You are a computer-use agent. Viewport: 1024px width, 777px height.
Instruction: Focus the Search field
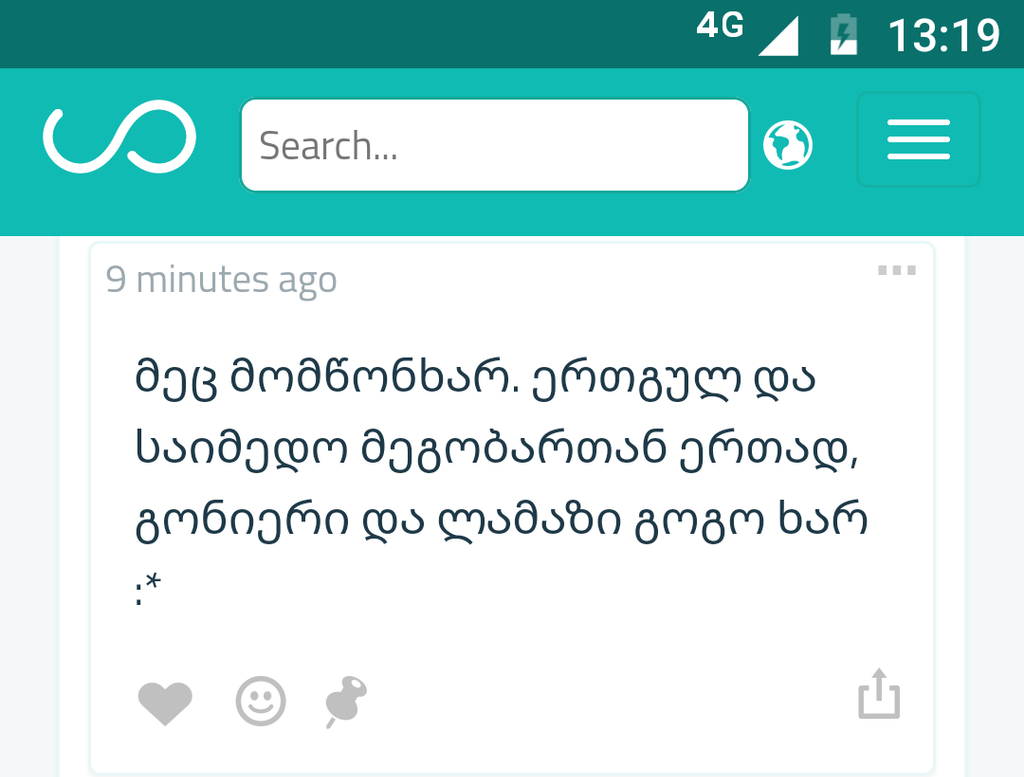point(494,145)
